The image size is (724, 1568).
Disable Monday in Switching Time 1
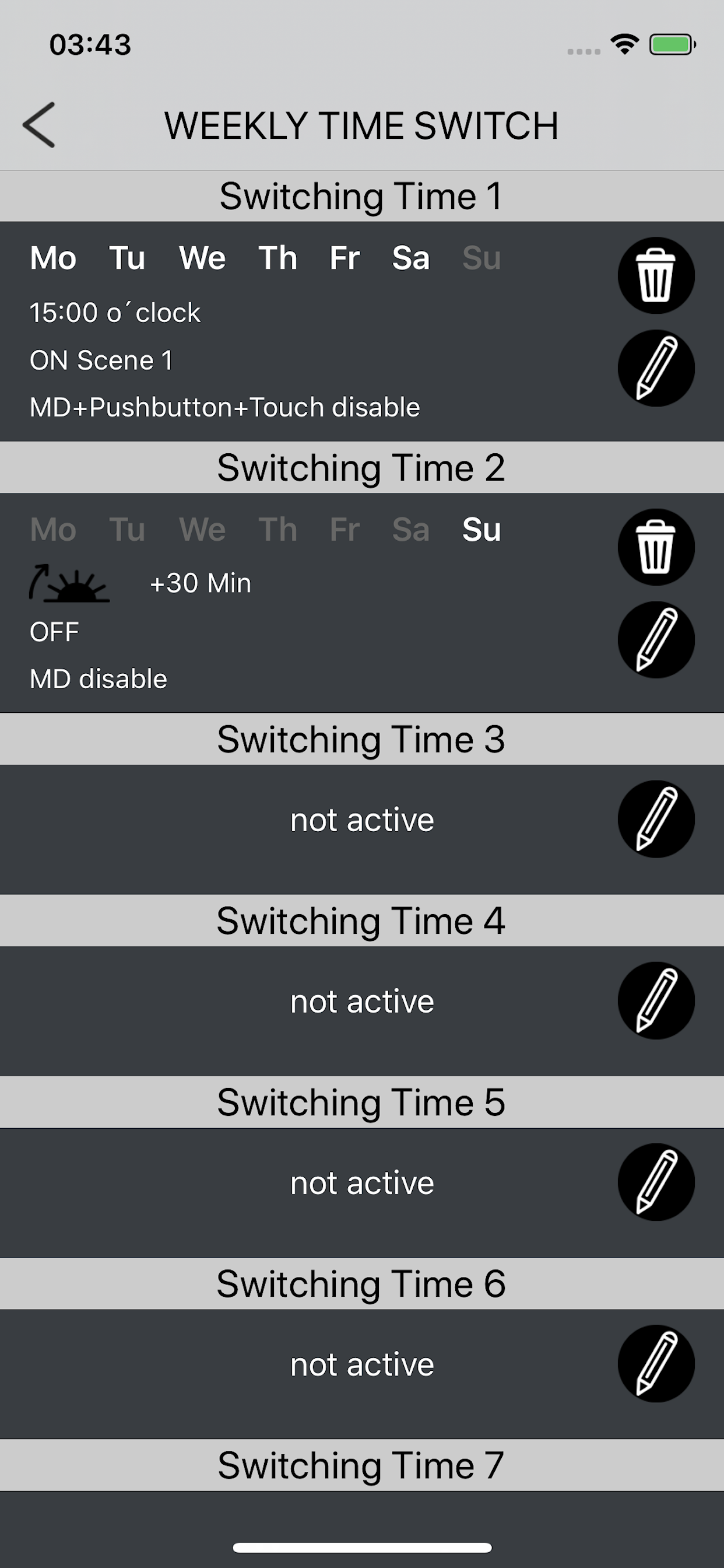[53, 257]
